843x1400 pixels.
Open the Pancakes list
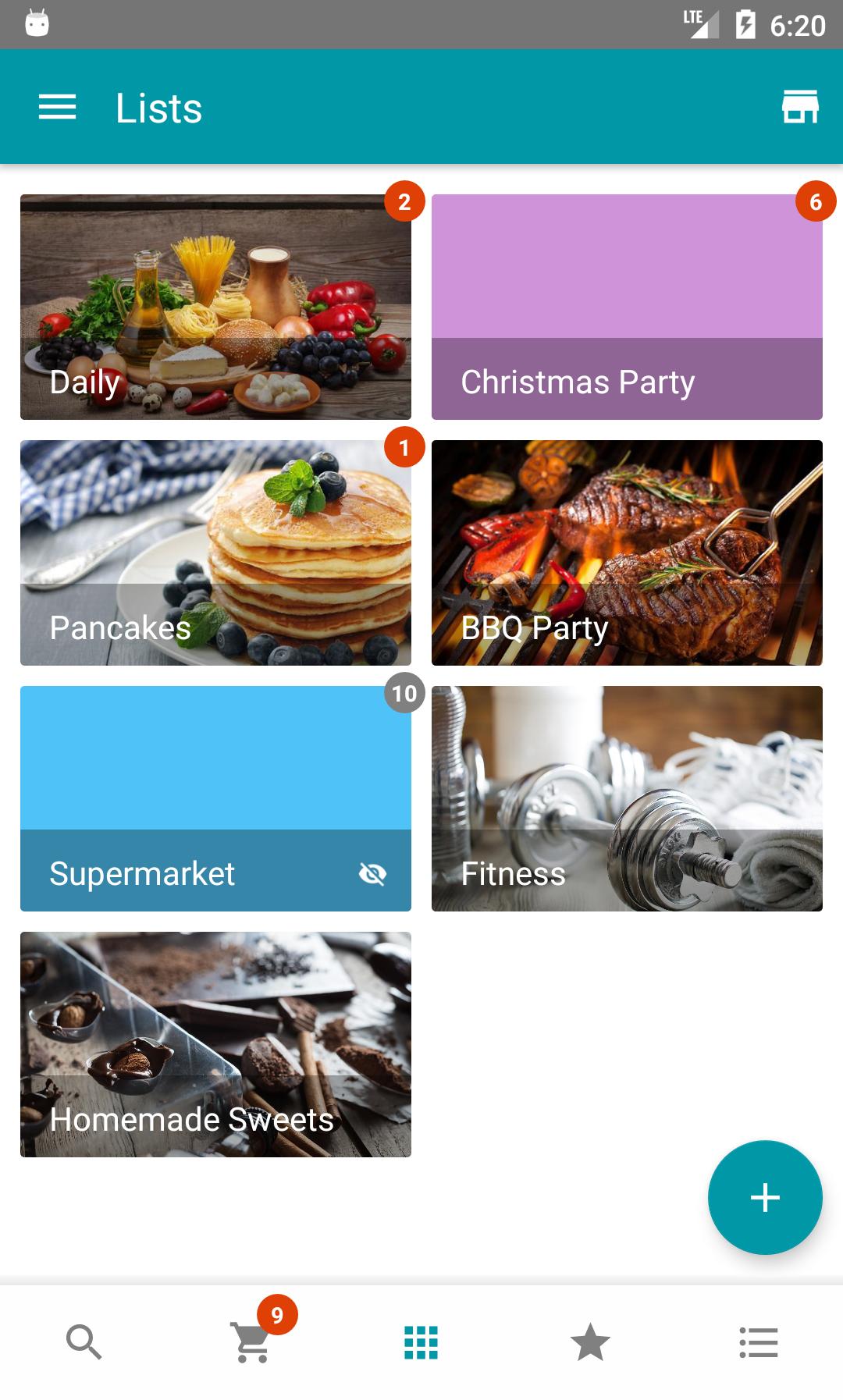pos(215,553)
